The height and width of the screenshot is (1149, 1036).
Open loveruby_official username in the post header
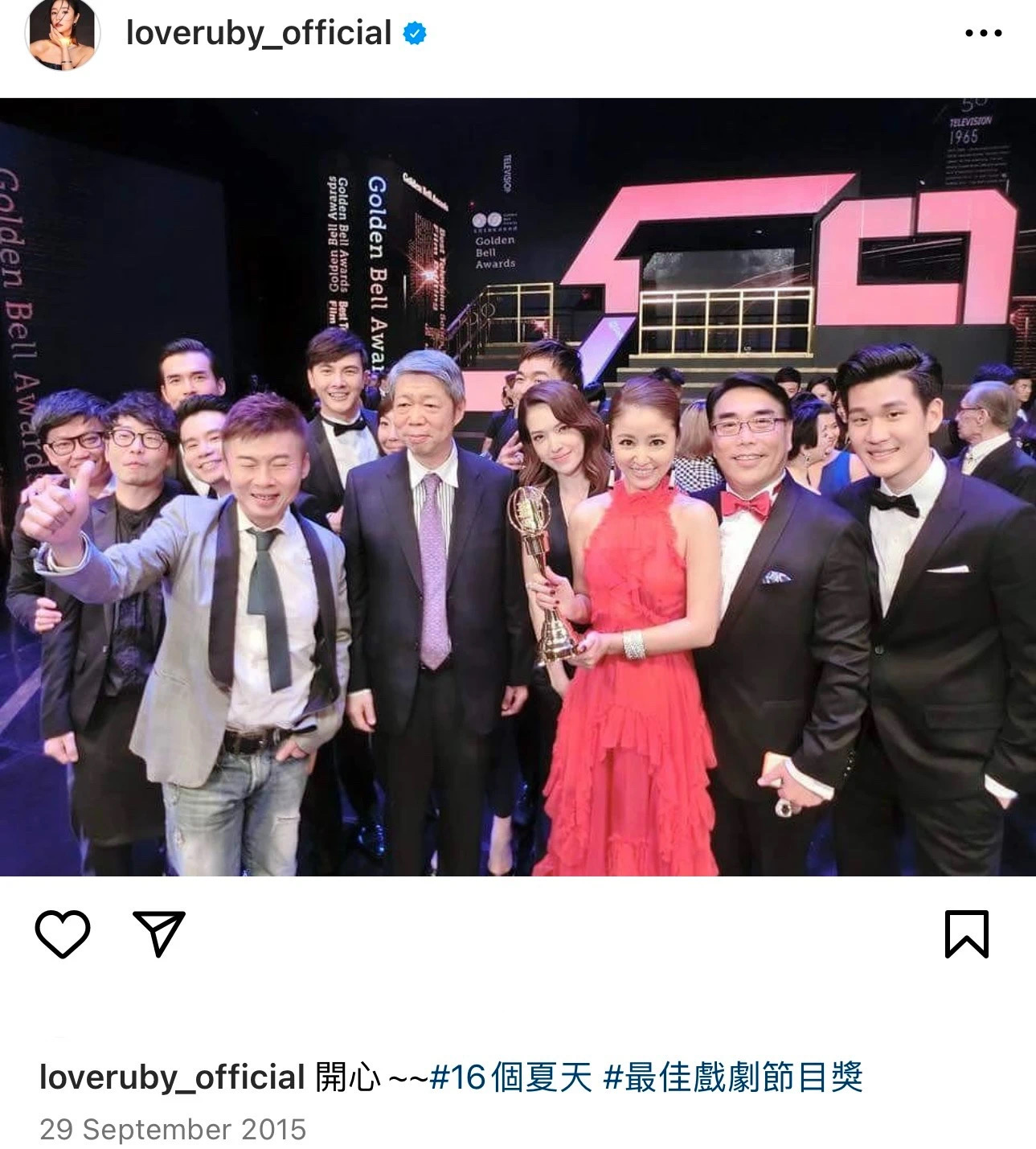258,34
